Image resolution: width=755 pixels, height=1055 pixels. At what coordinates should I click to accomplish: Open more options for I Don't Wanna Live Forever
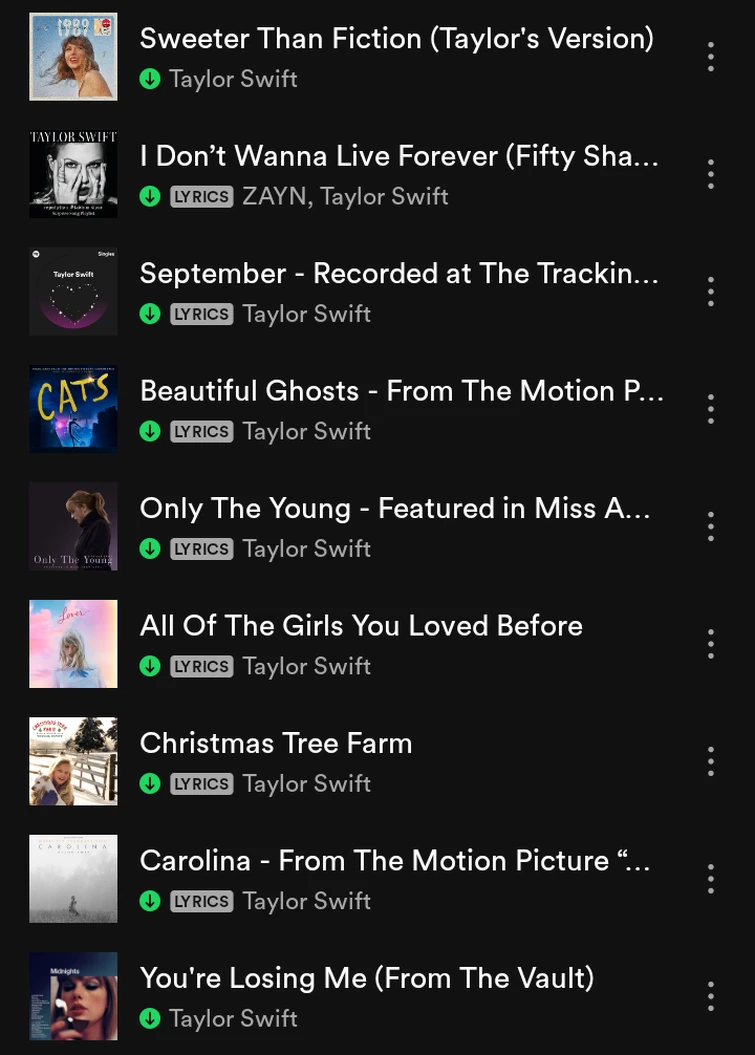click(711, 174)
